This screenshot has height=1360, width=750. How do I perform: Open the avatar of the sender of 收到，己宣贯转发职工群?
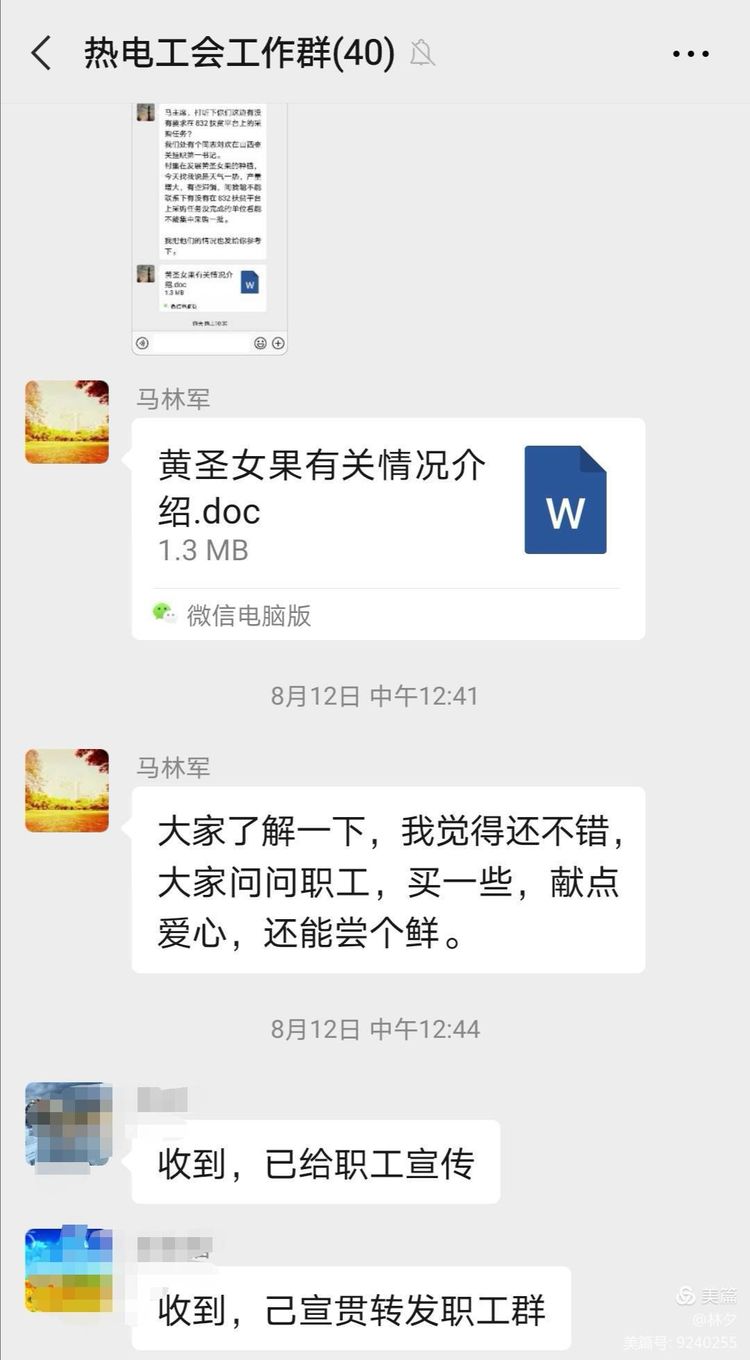[68, 1270]
